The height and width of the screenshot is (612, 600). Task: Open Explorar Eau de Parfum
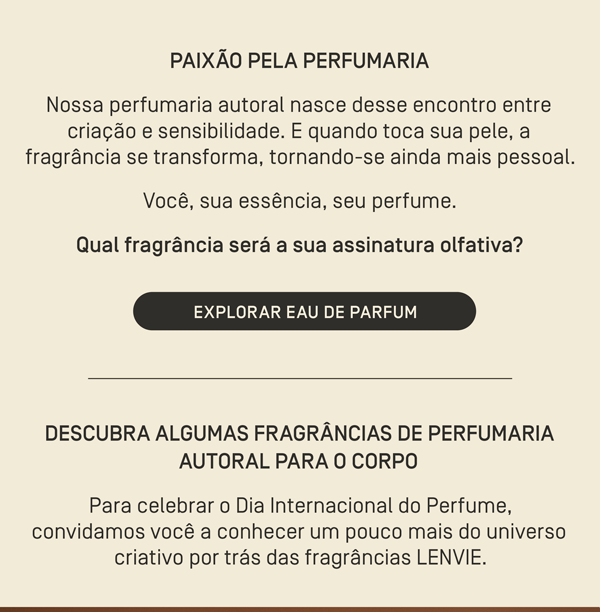304,311
